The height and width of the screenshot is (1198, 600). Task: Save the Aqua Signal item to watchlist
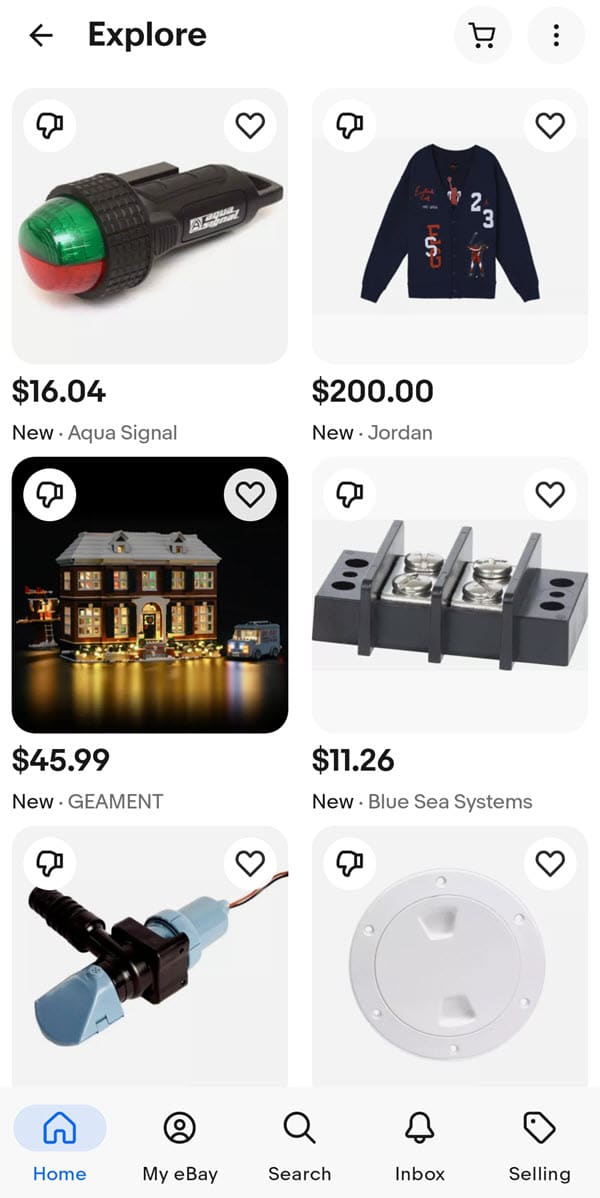(x=250, y=125)
